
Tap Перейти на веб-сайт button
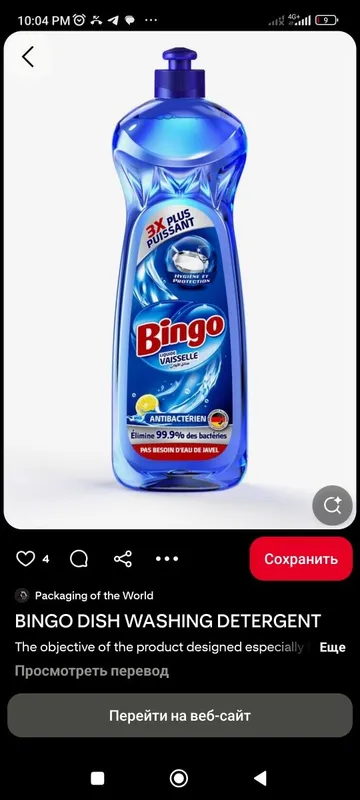click(x=180, y=715)
